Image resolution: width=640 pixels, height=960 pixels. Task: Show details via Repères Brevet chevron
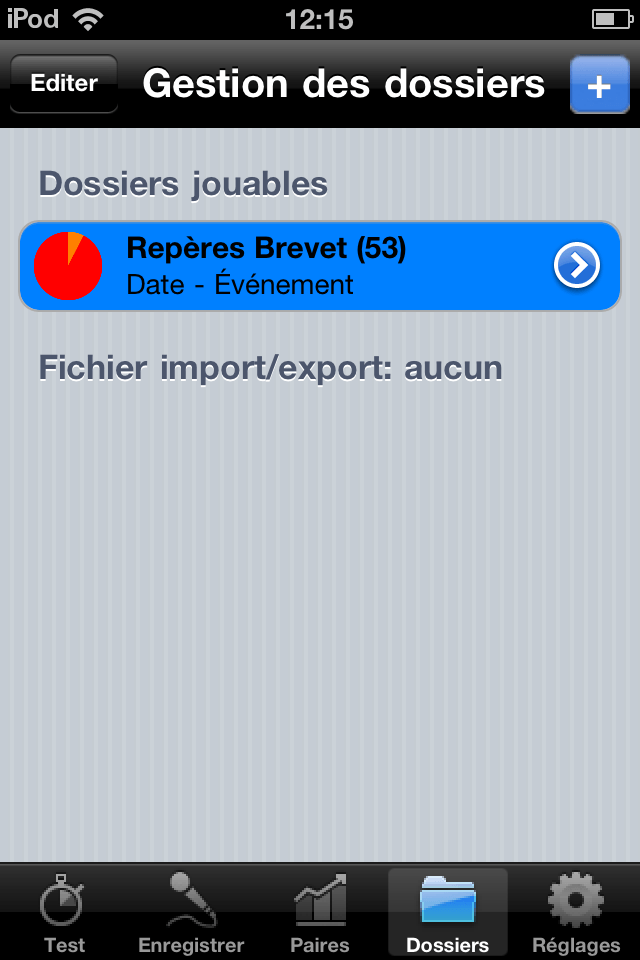[577, 266]
